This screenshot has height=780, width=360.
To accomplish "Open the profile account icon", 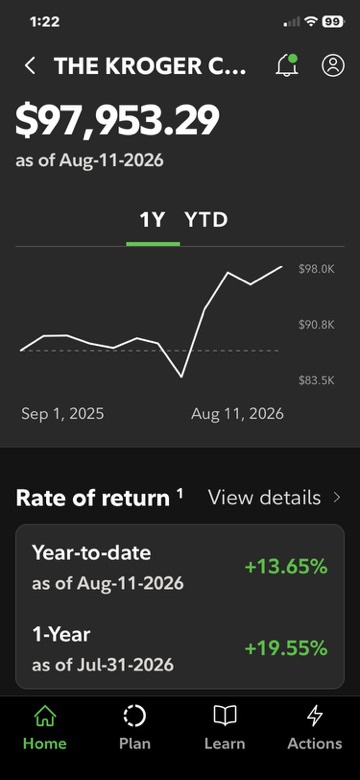I will 333,65.
